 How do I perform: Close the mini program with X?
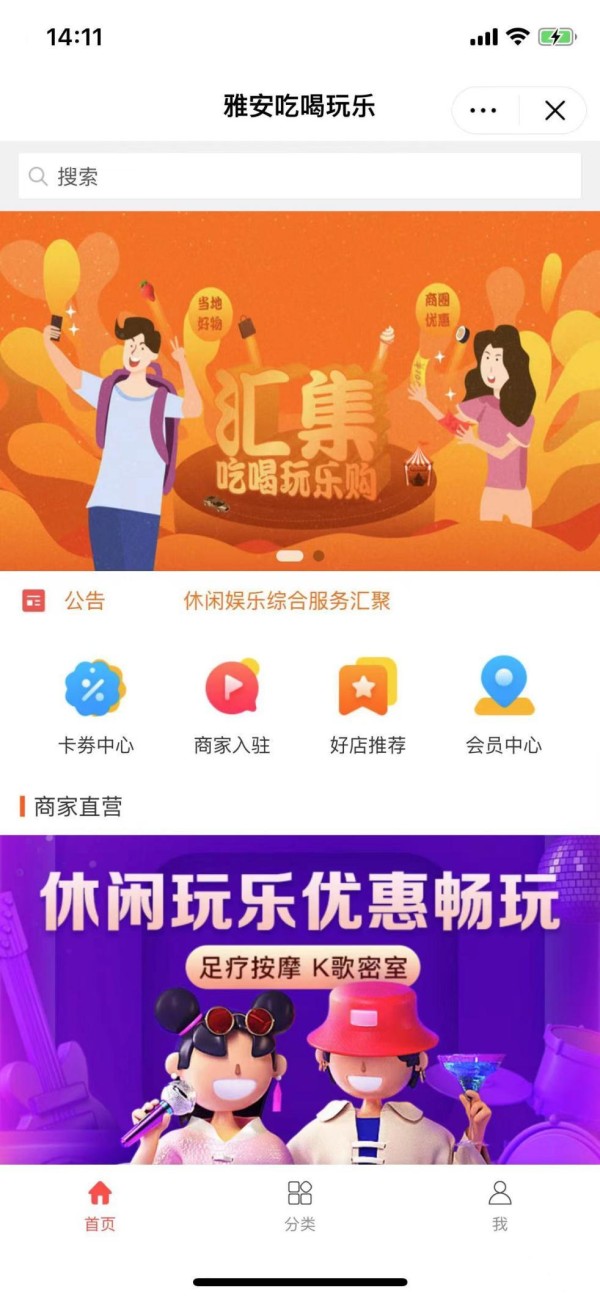tap(554, 110)
